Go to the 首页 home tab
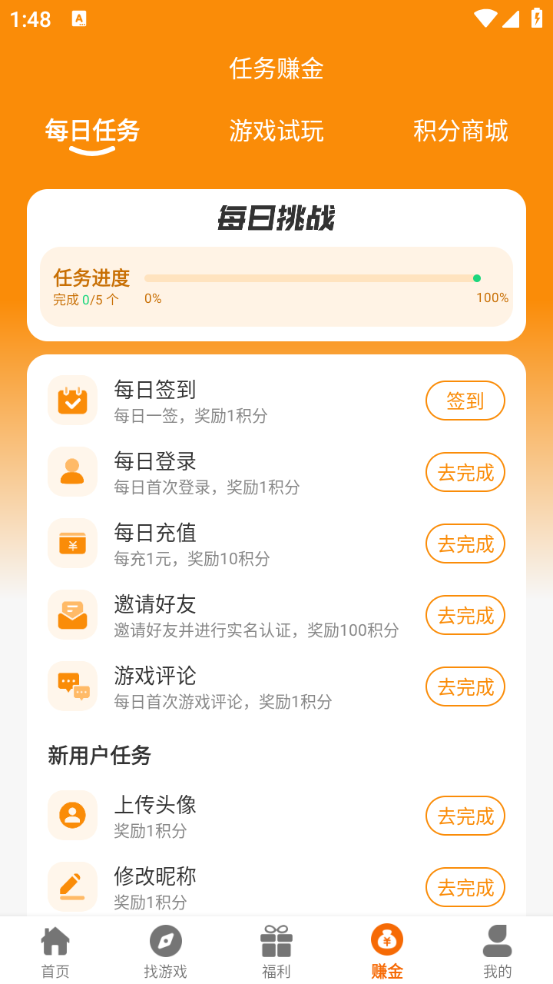Viewport: 553px width, 984px height. pos(55,952)
